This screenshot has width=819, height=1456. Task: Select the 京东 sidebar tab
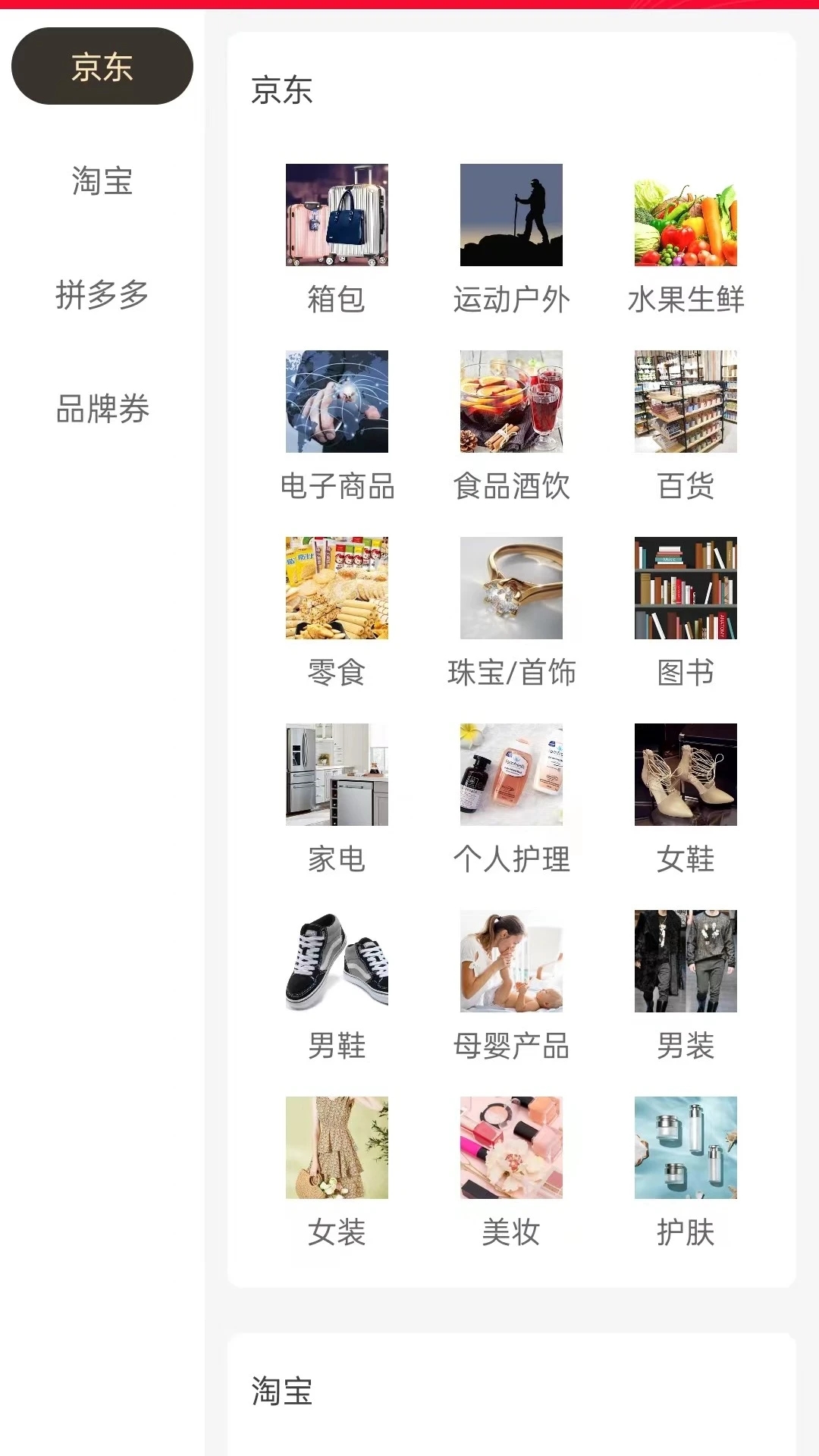(x=102, y=66)
